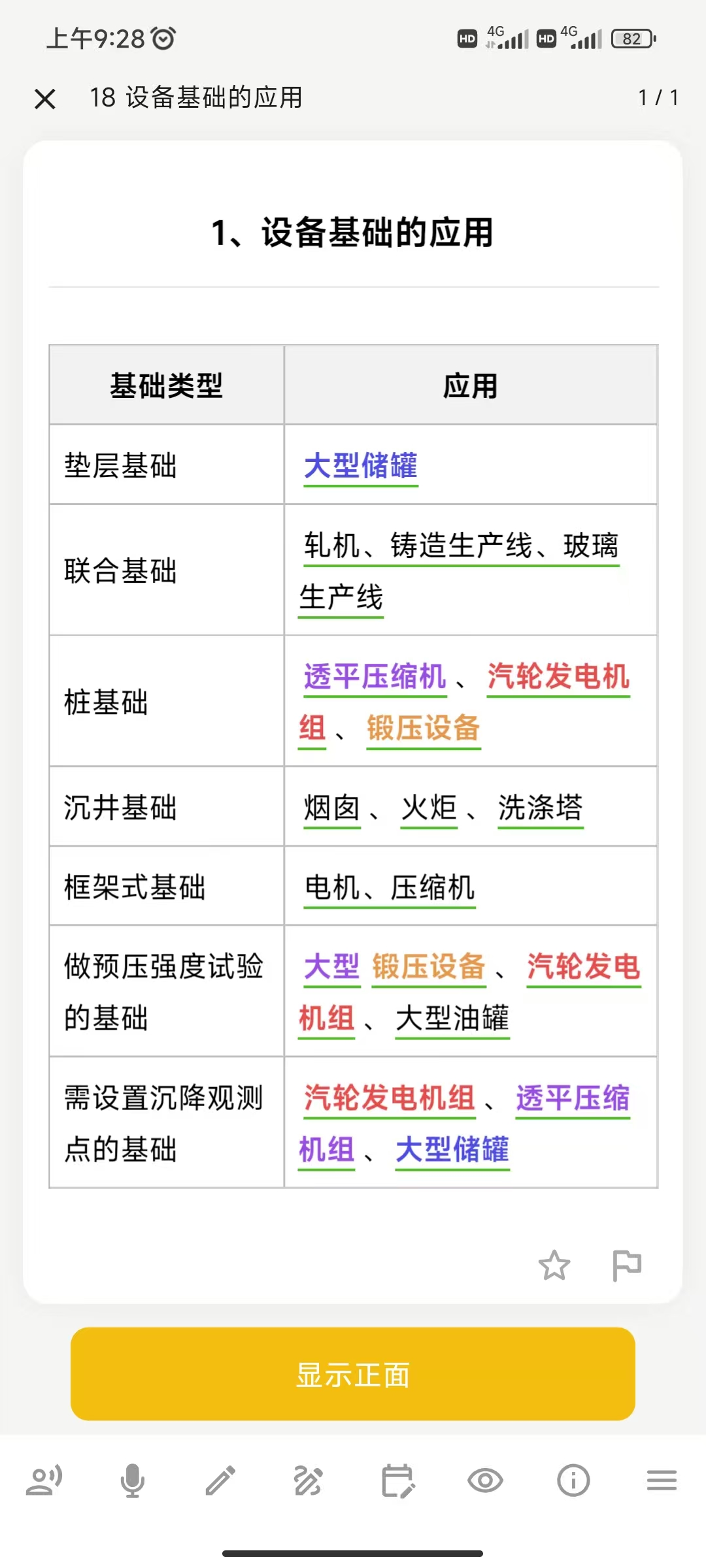This screenshot has width=706, height=1568.
Task: Close the flashcard with the X icon
Action: (x=45, y=99)
